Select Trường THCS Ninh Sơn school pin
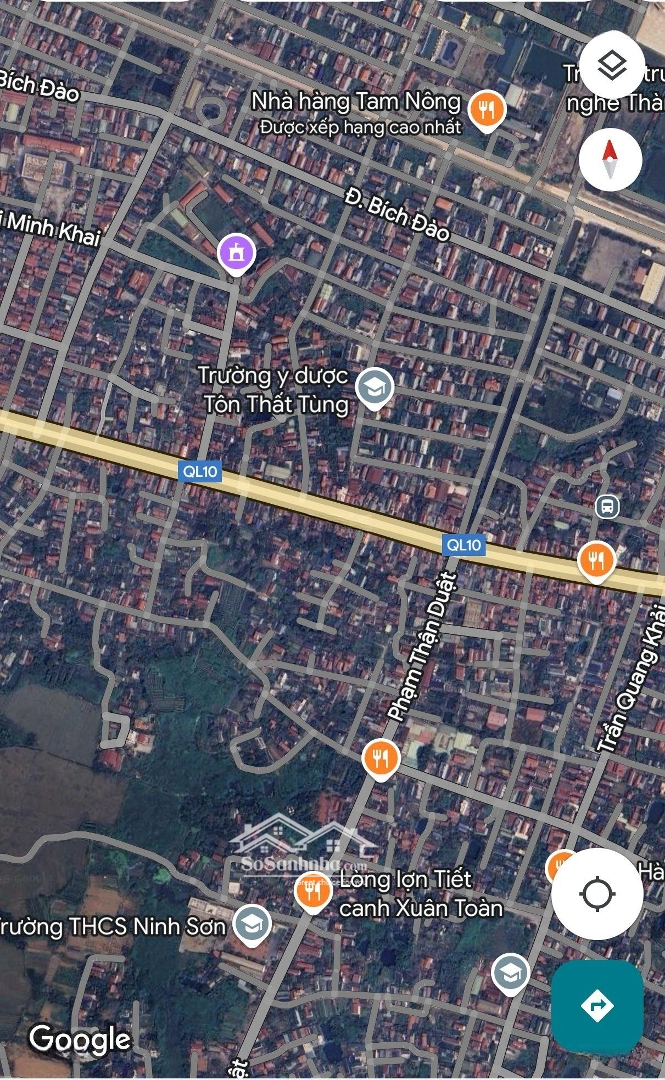The width and height of the screenshot is (665, 1080). tap(252, 925)
